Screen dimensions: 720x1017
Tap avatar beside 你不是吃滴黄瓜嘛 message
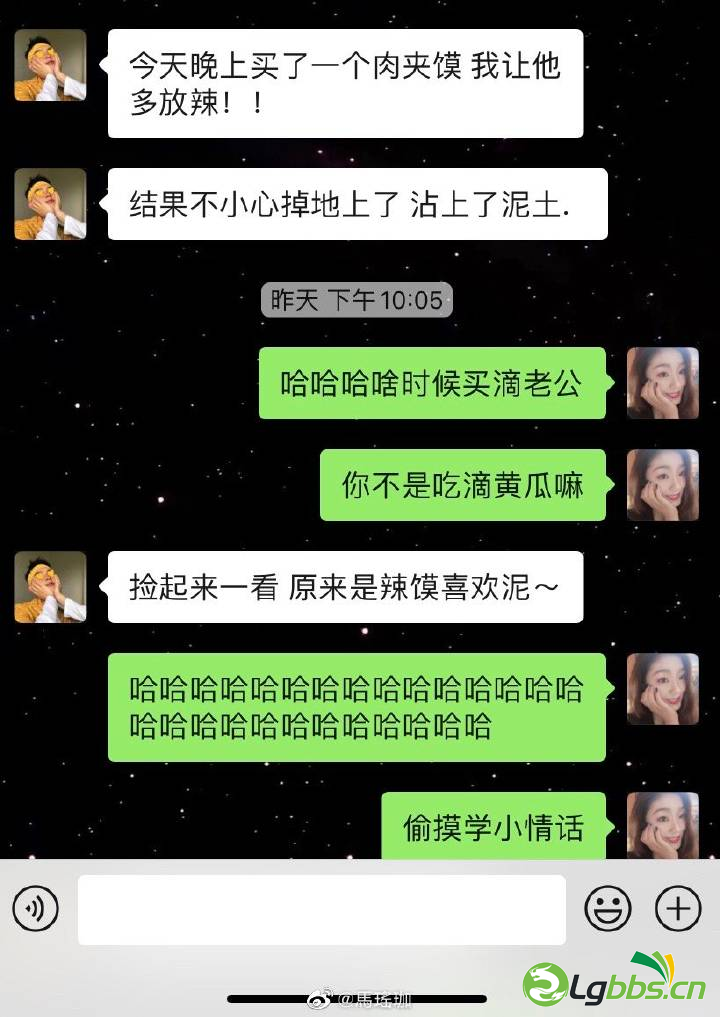[662, 485]
